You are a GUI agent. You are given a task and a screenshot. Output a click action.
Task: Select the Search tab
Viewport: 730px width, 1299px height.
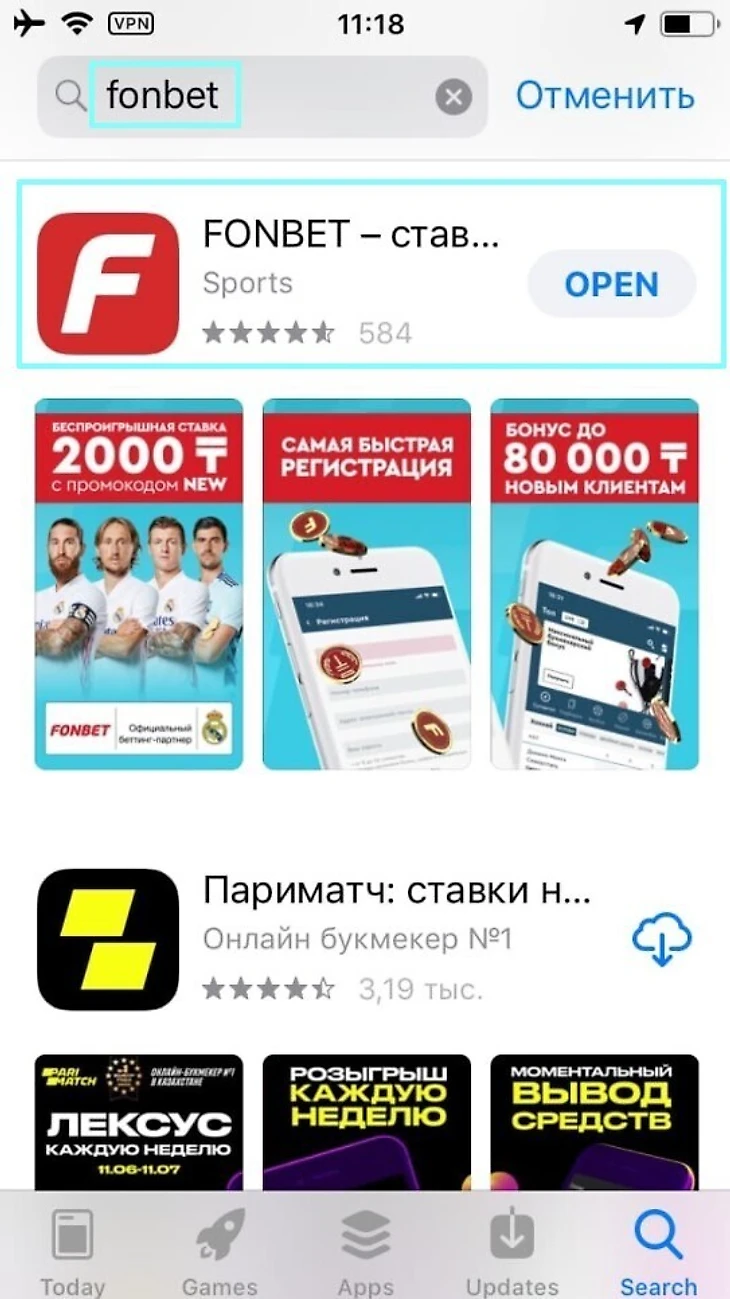point(658,1252)
